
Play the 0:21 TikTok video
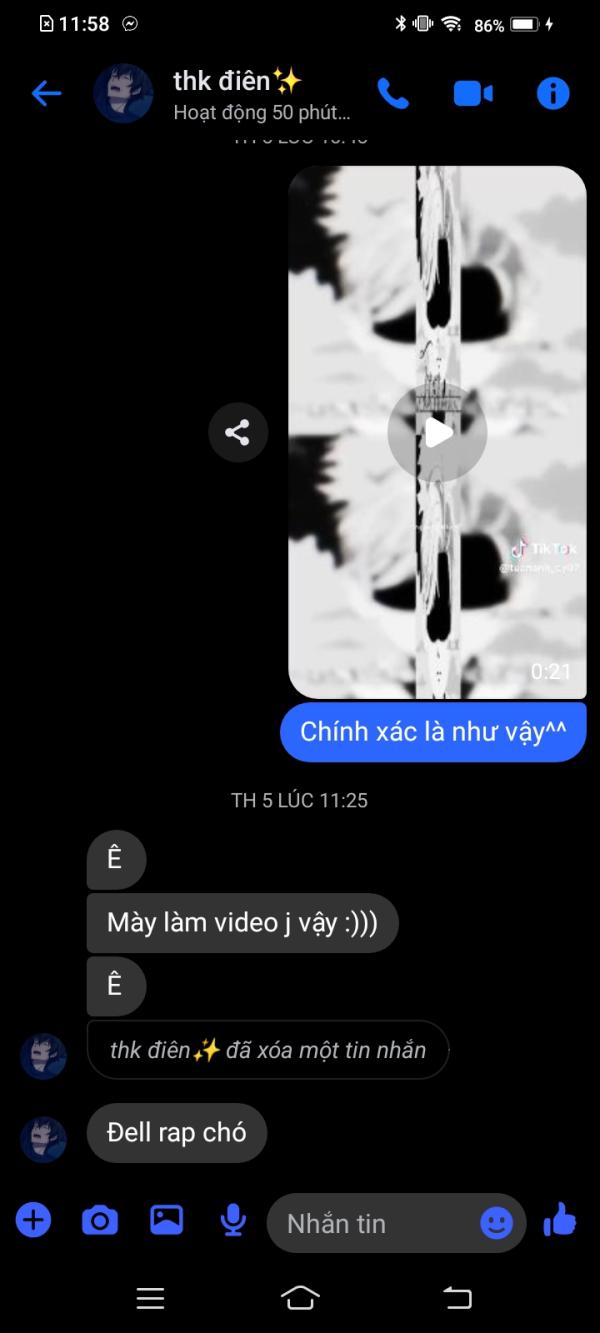pos(437,432)
